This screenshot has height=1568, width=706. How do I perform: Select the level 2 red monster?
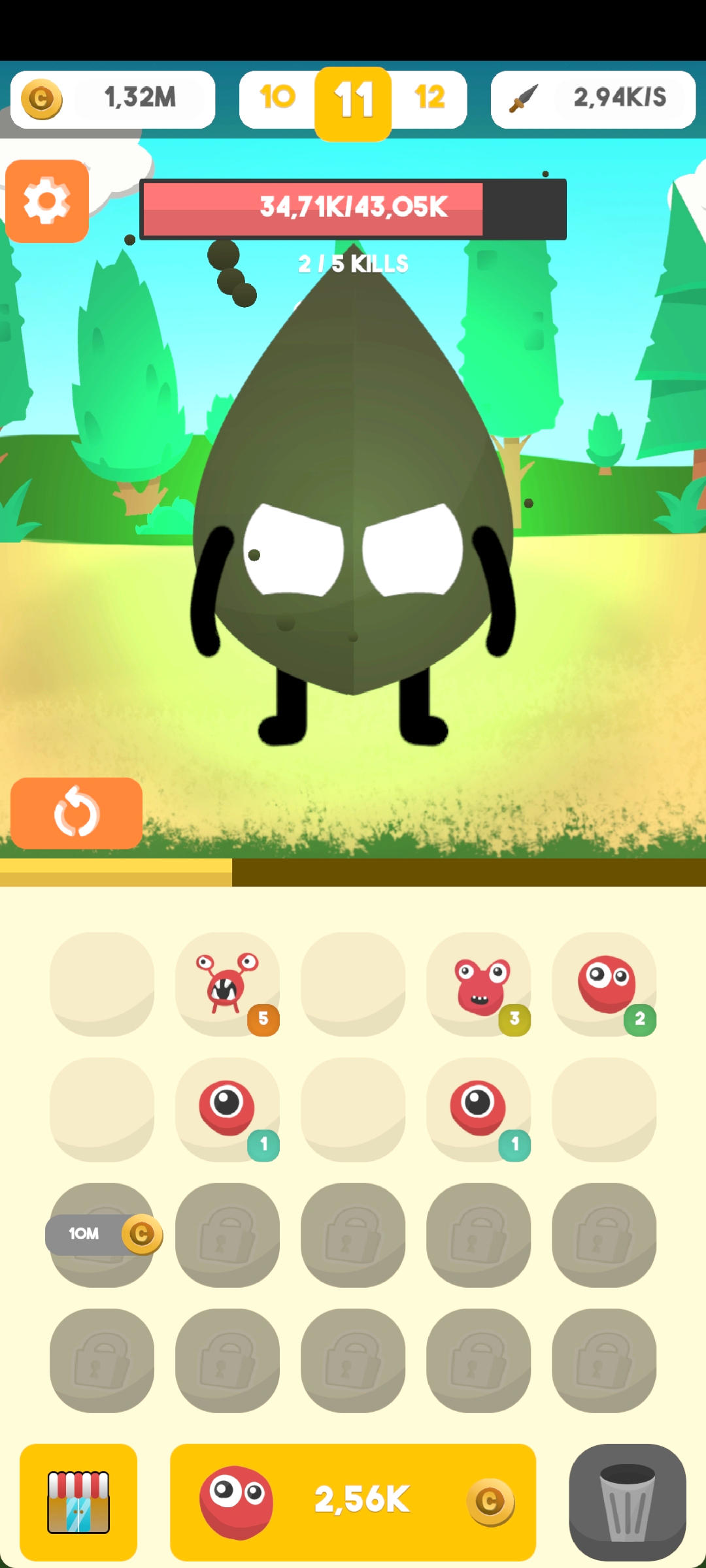tap(604, 983)
